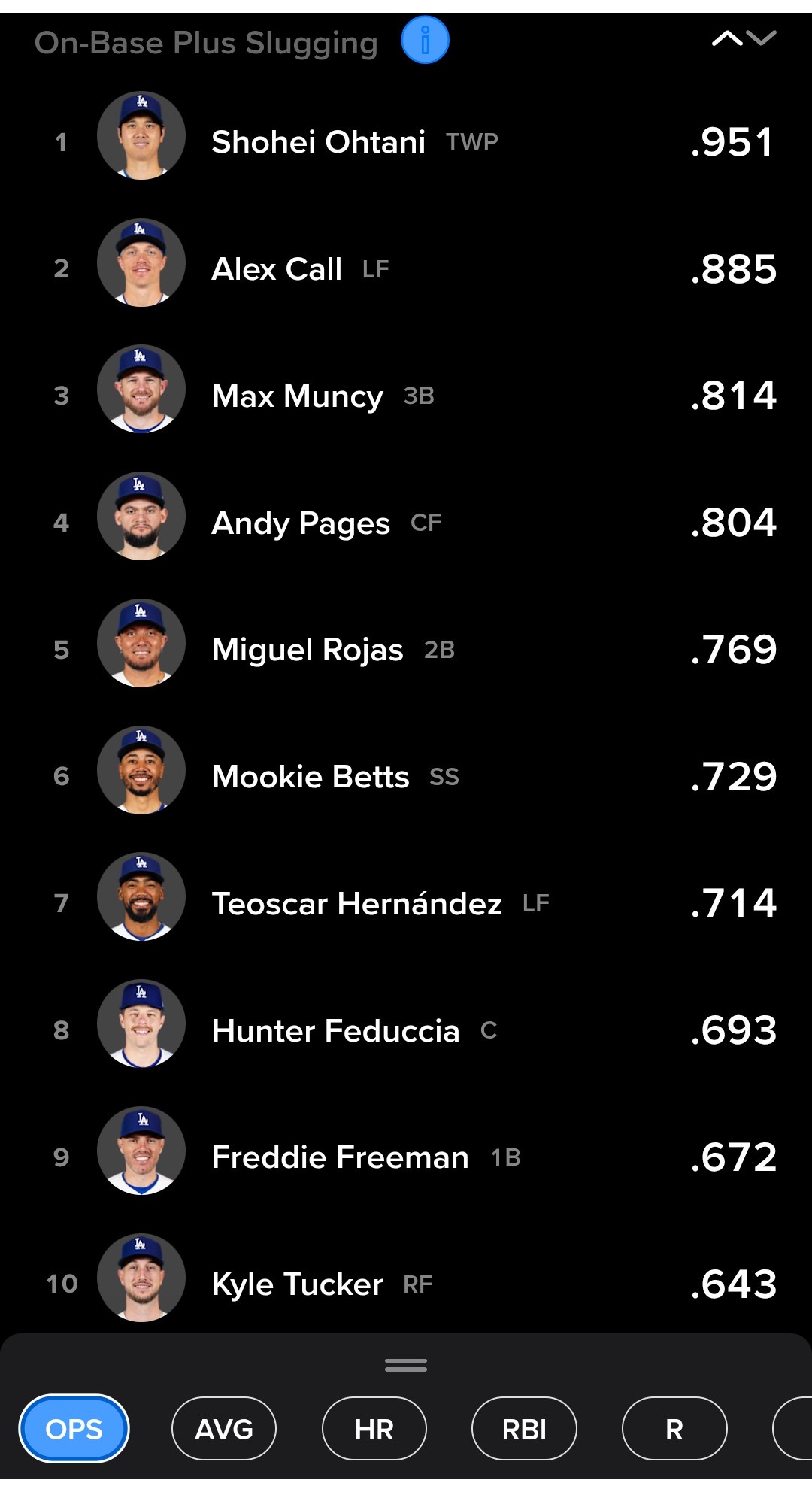The height and width of the screenshot is (1492, 812).
Task: Tap the down arrow at top right
Action: (762, 38)
